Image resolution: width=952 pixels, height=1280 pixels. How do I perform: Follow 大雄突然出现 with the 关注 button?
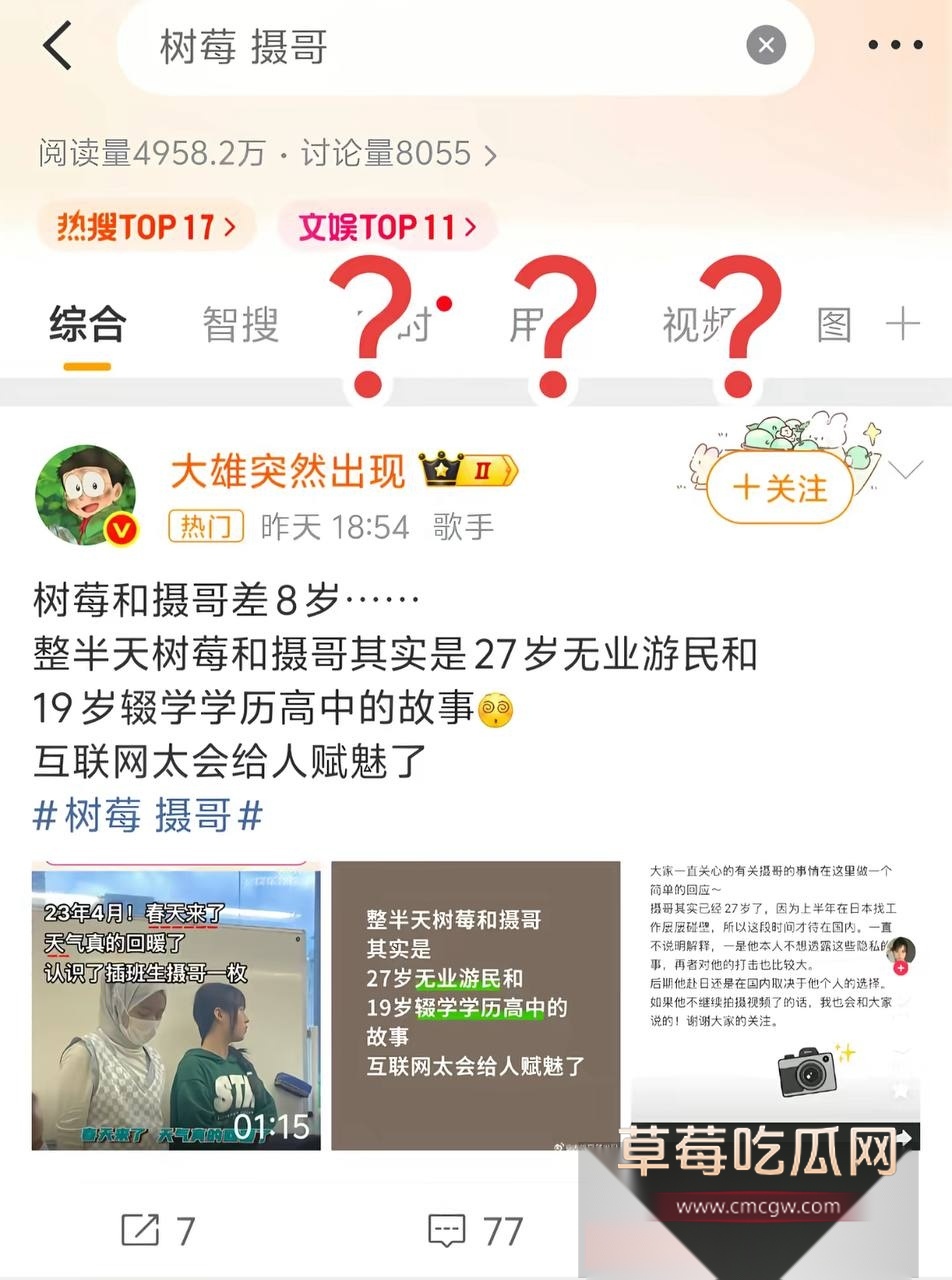point(780,488)
